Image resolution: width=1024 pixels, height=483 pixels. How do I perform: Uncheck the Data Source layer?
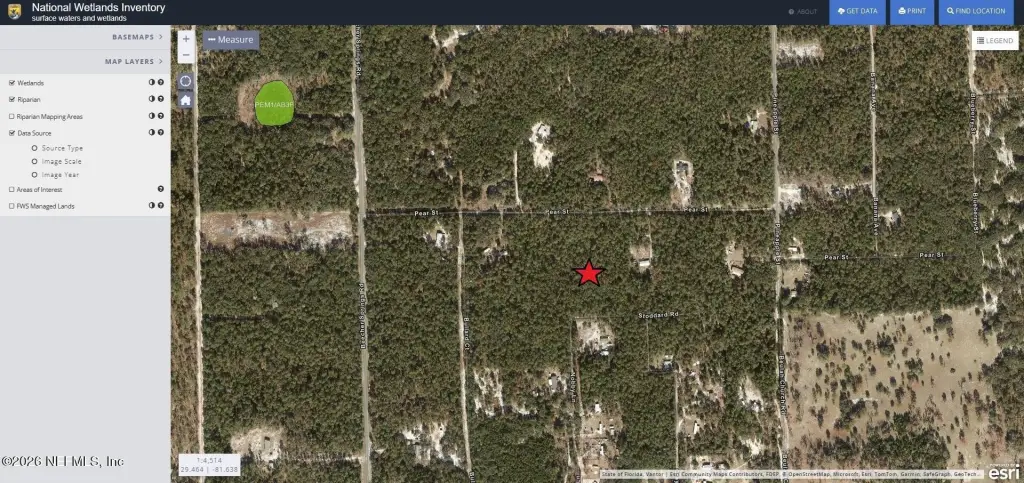pyautogui.click(x=12, y=133)
